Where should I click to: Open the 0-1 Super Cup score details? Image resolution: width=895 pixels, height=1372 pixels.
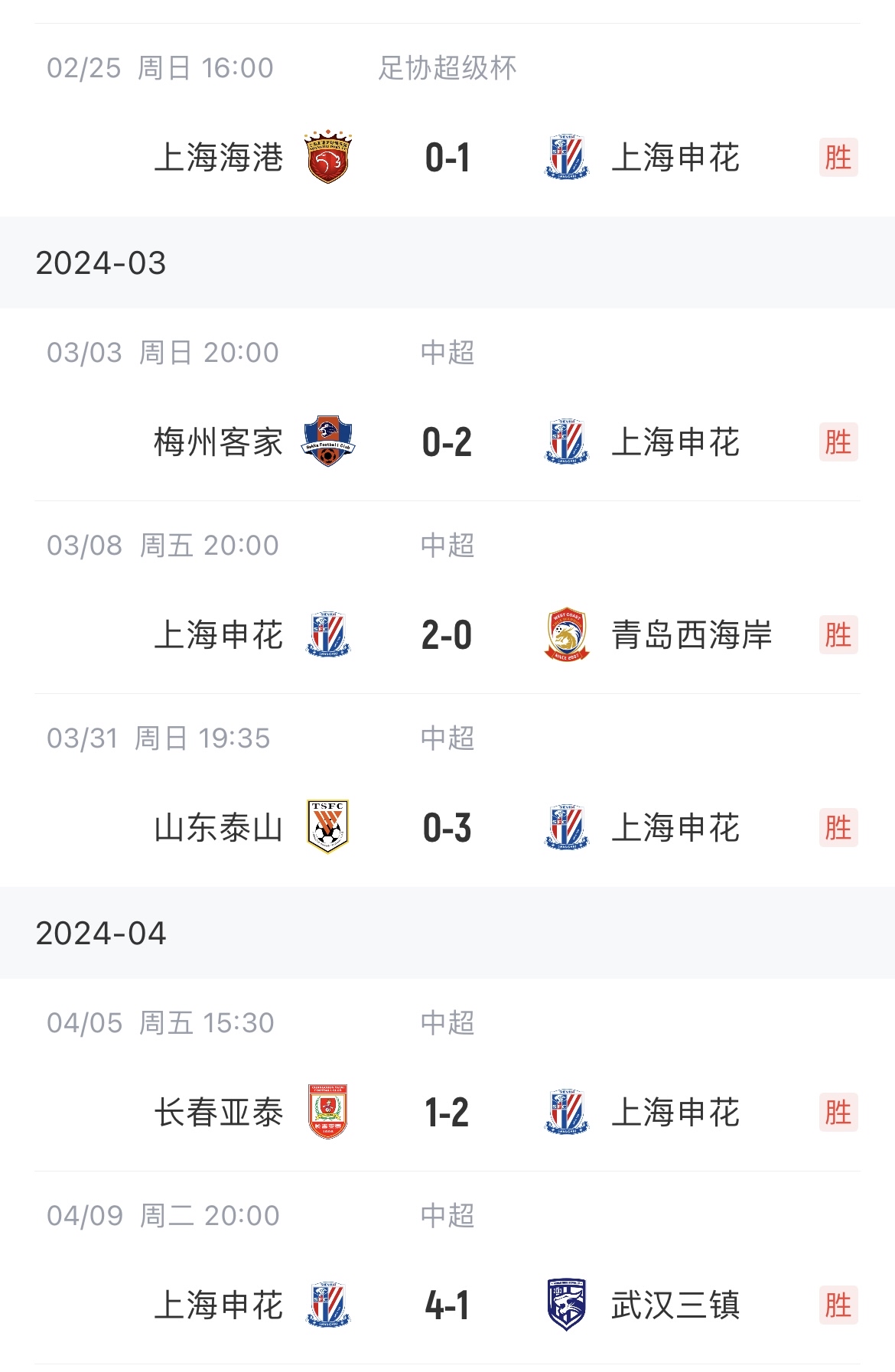pyautogui.click(x=447, y=158)
